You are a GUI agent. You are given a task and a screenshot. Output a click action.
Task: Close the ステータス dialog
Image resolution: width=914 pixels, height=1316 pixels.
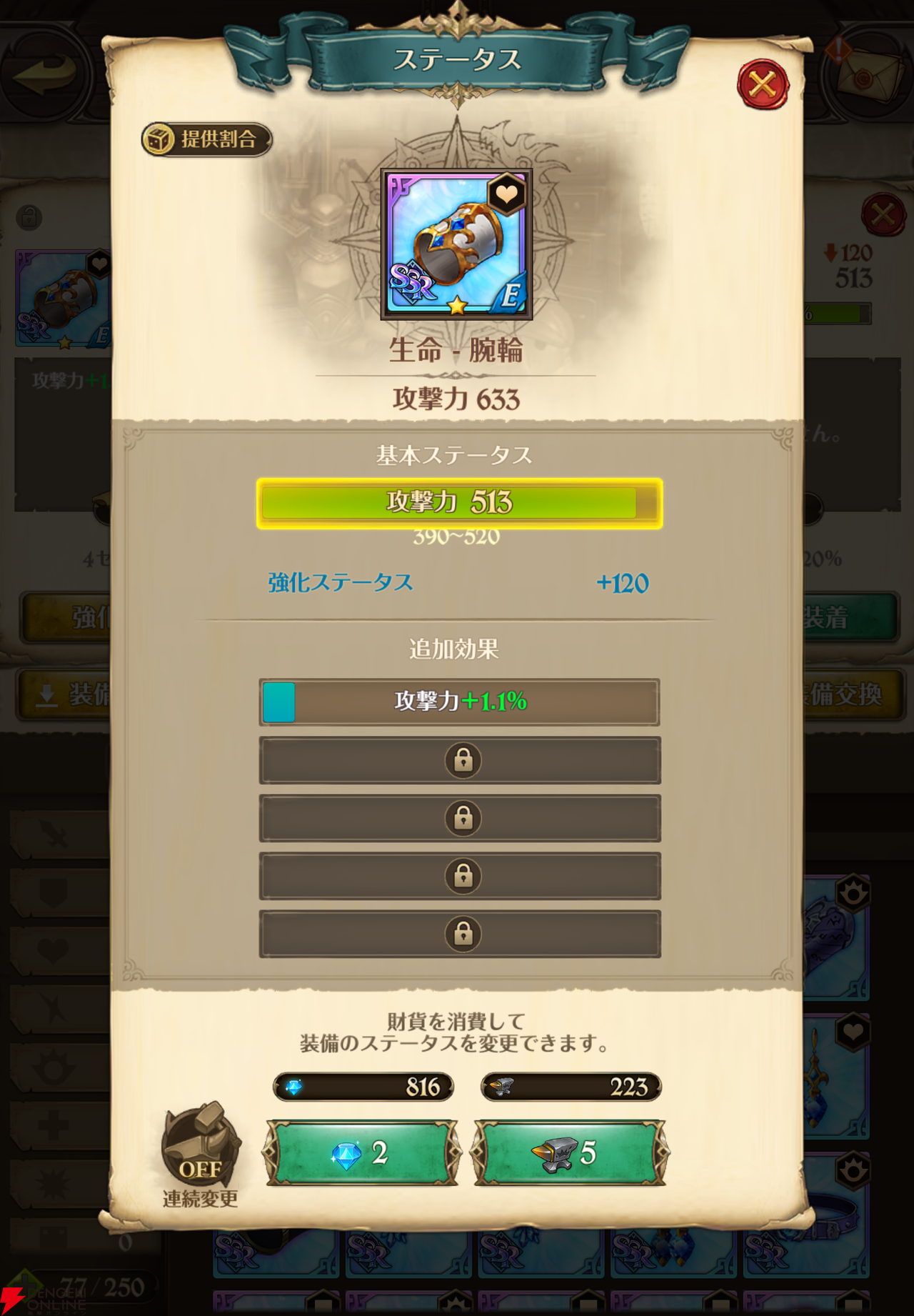coord(763,85)
